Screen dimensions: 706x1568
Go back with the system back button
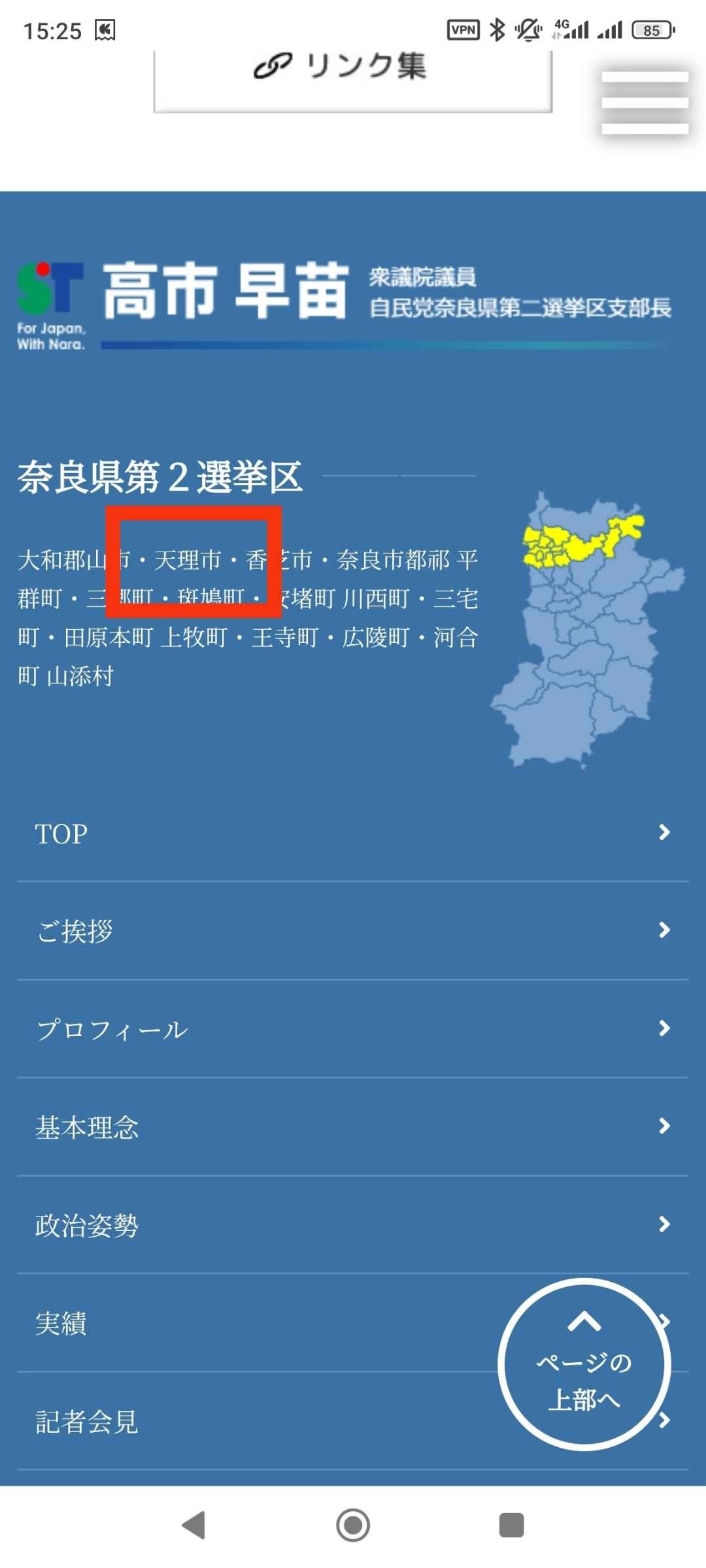pos(193,1526)
